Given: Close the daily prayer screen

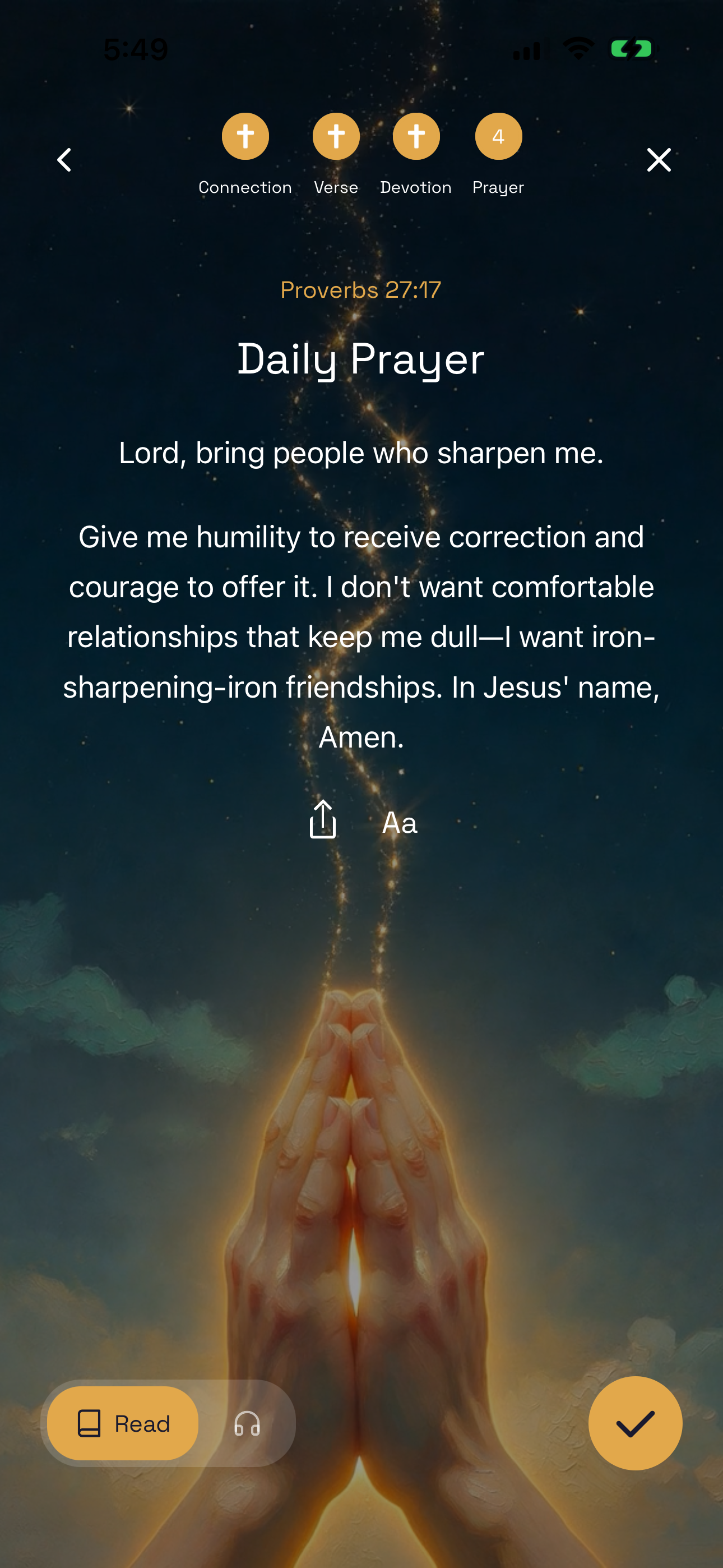Looking at the screenshot, I should click(659, 160).
